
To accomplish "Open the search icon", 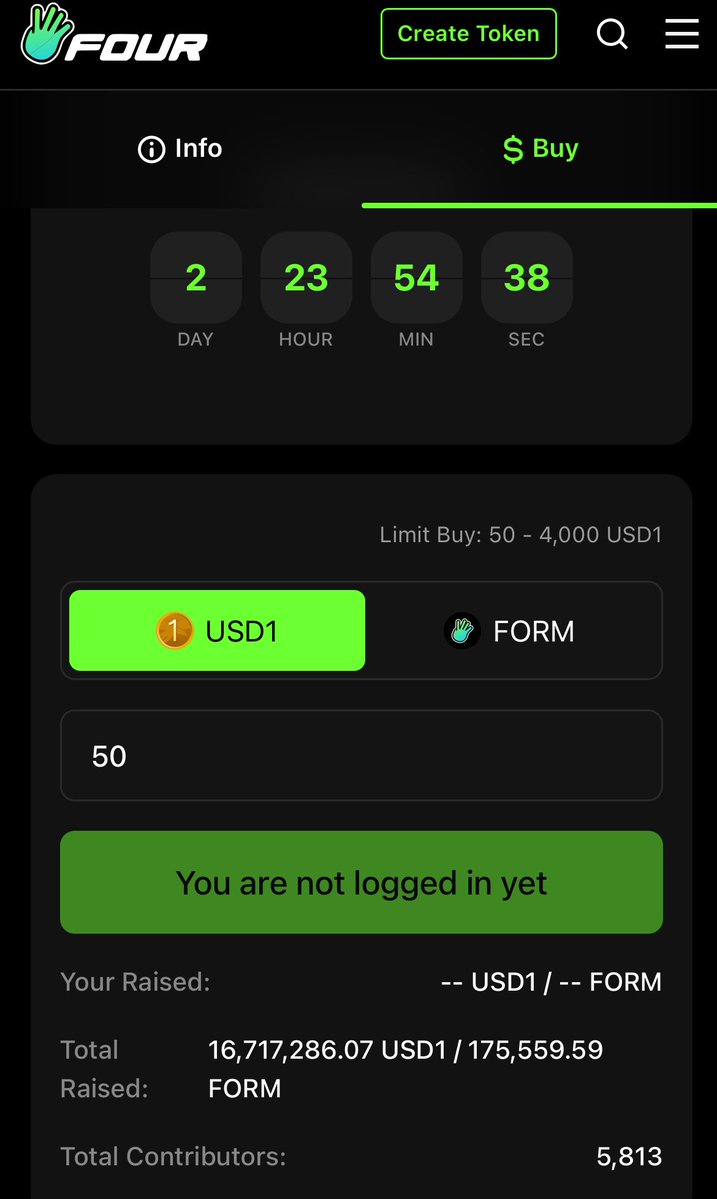I will pos(612,34).
